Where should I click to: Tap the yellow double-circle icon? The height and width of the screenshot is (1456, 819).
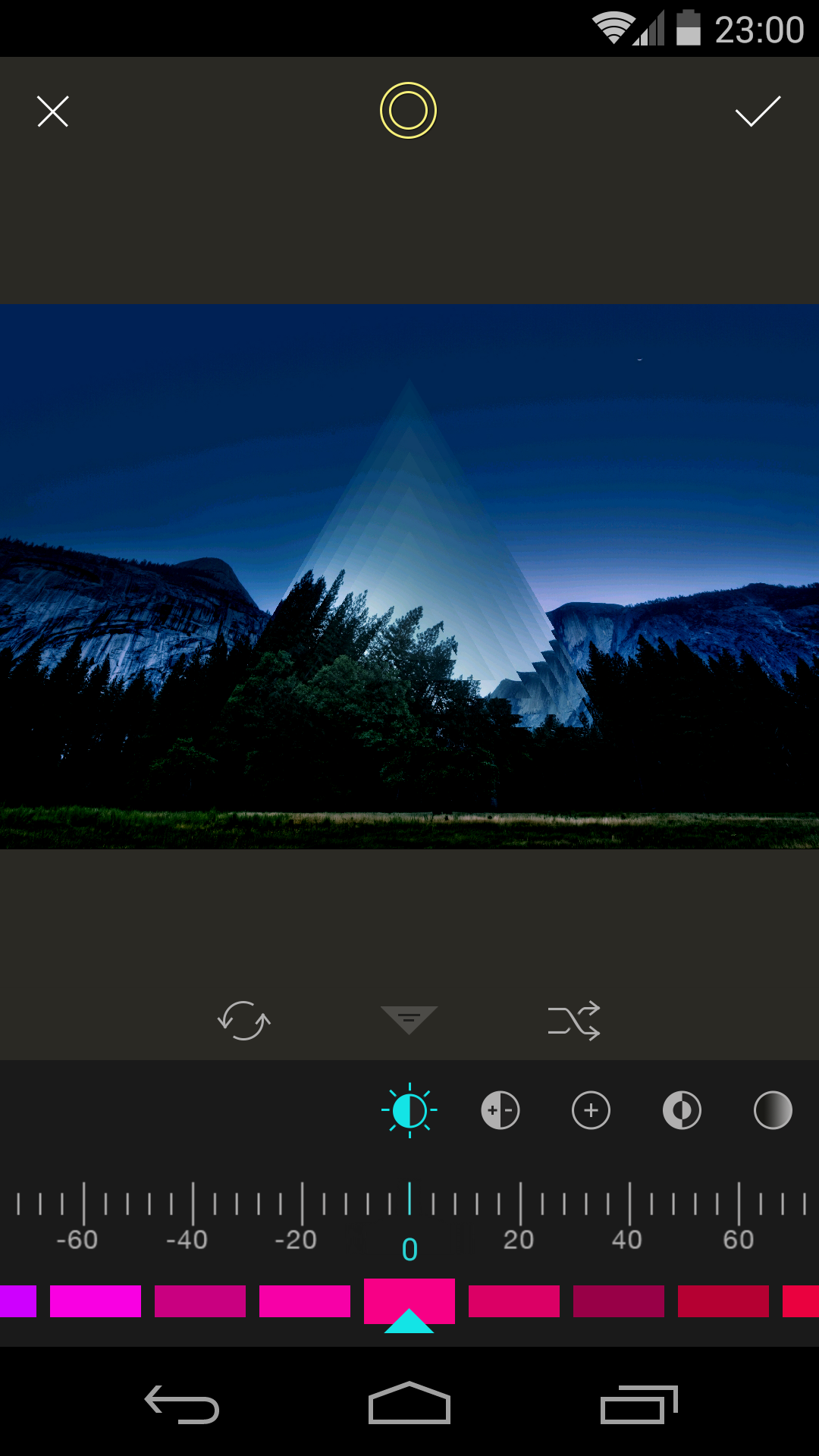408,111
